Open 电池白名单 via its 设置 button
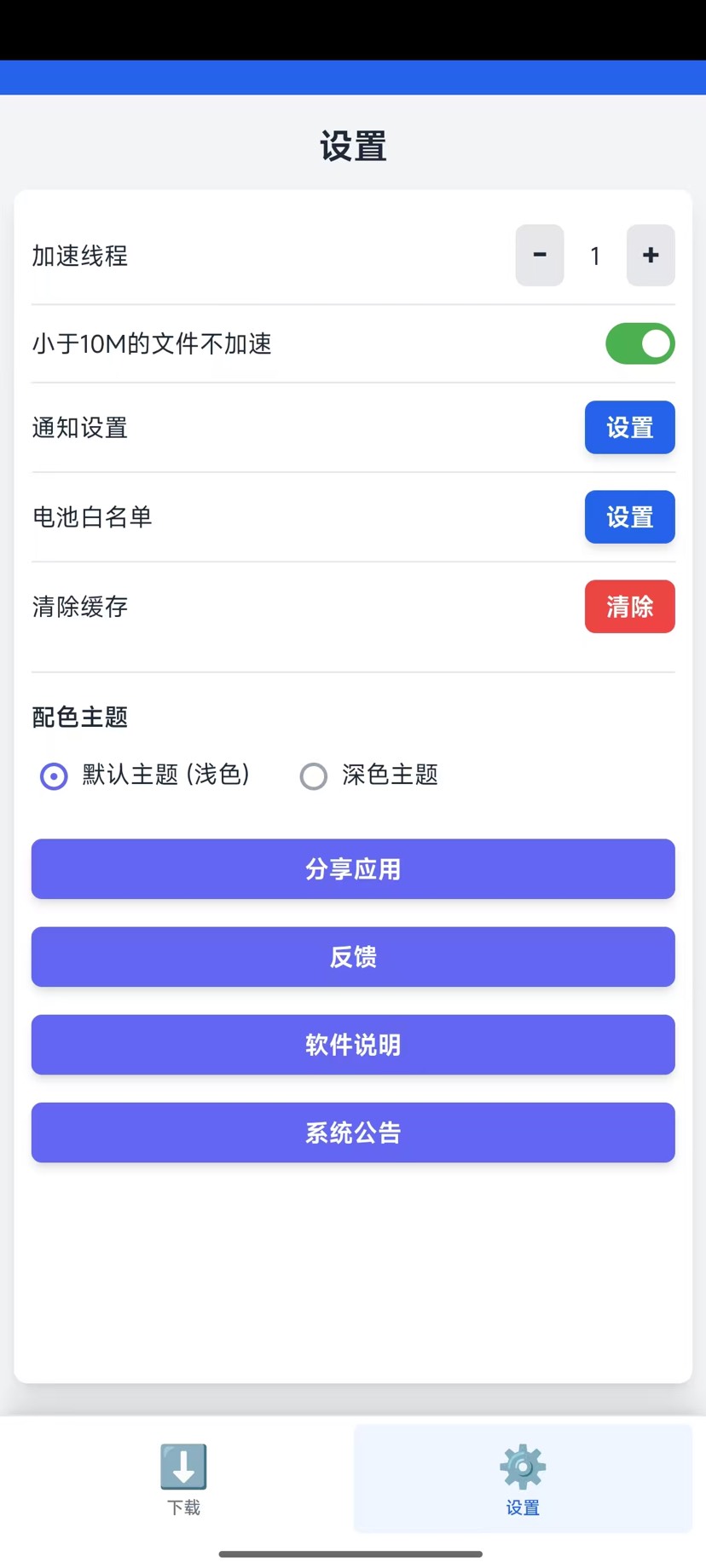Image resolution: width=706 pixels, height=1568 pixels. [629, 516]
